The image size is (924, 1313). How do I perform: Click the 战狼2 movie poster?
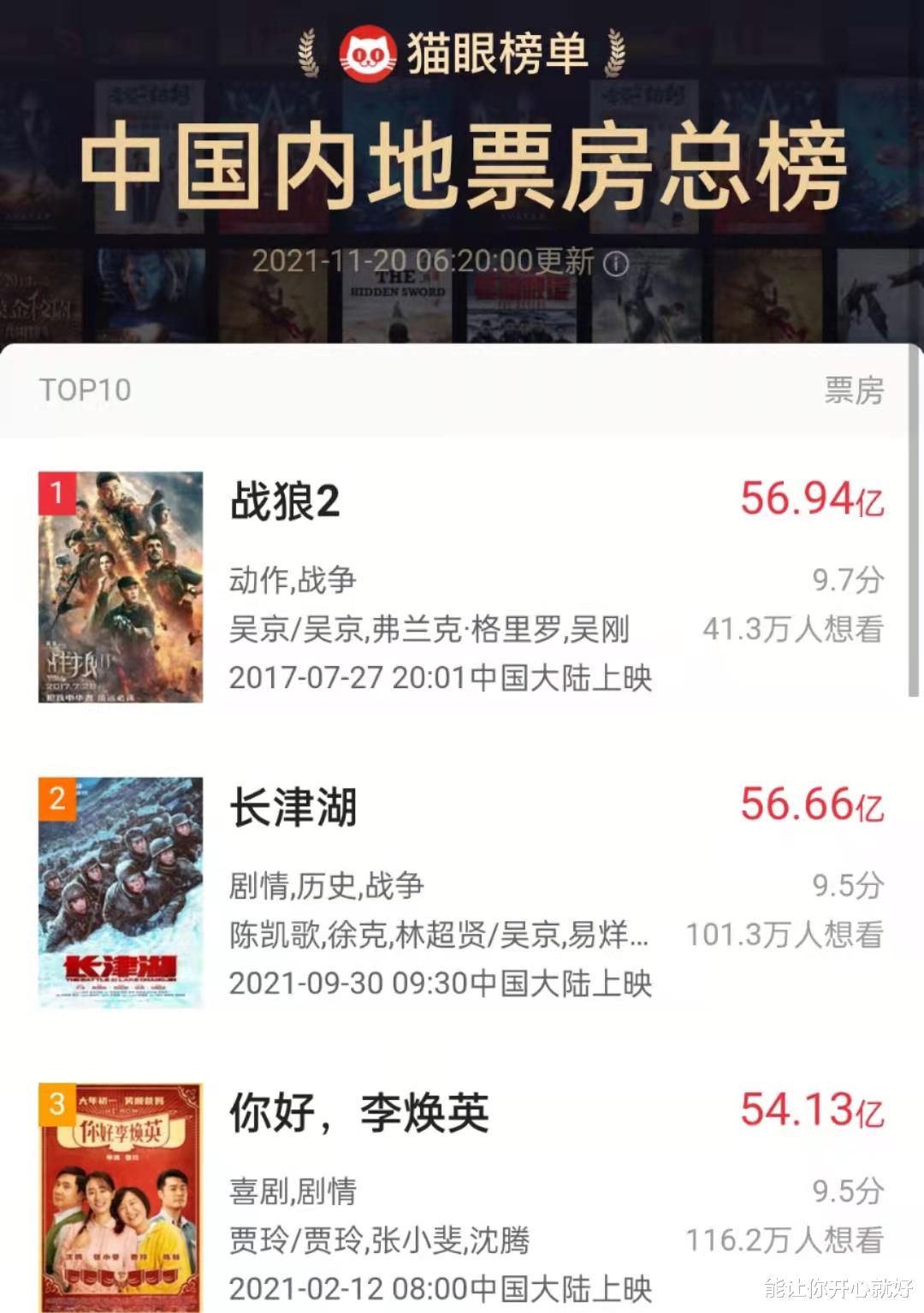[122, 589]
